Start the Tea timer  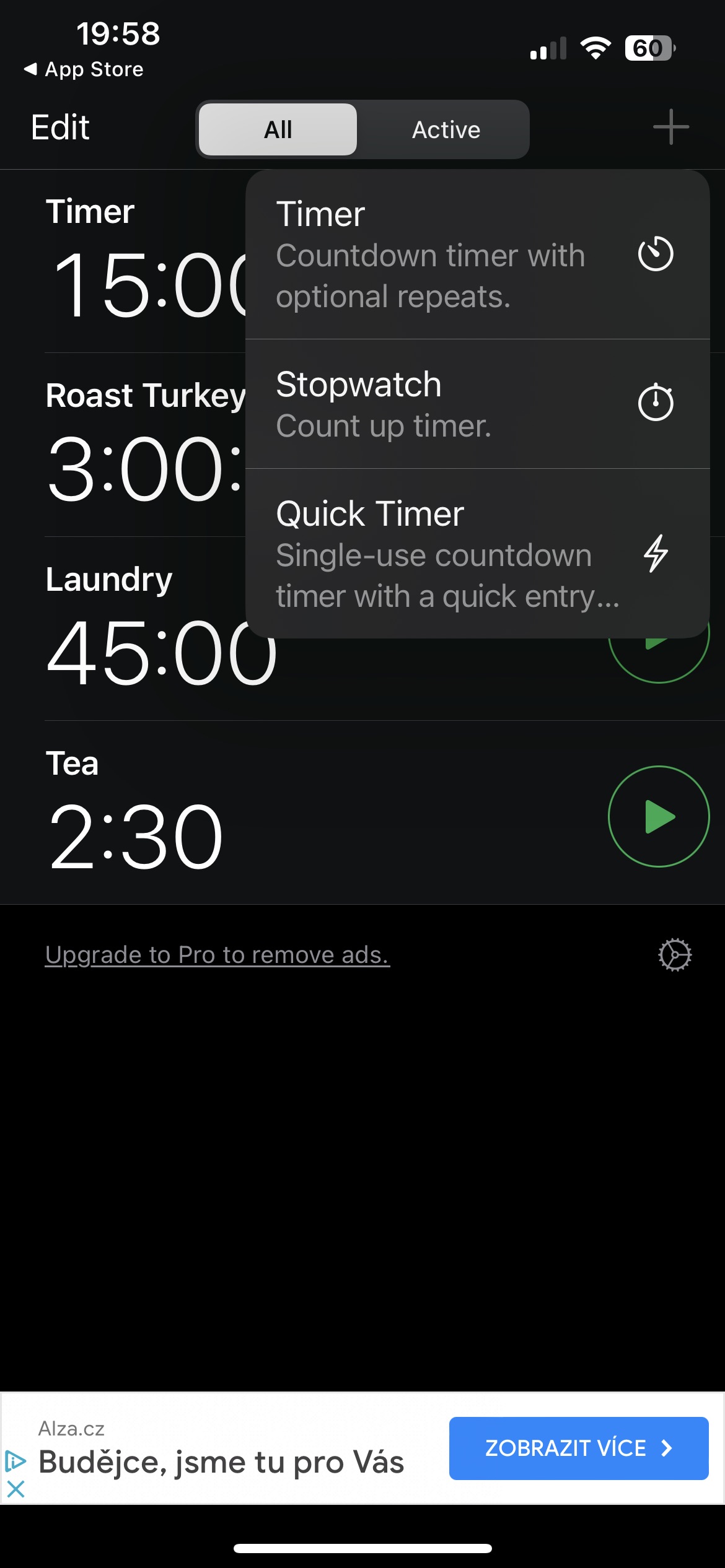658,816
